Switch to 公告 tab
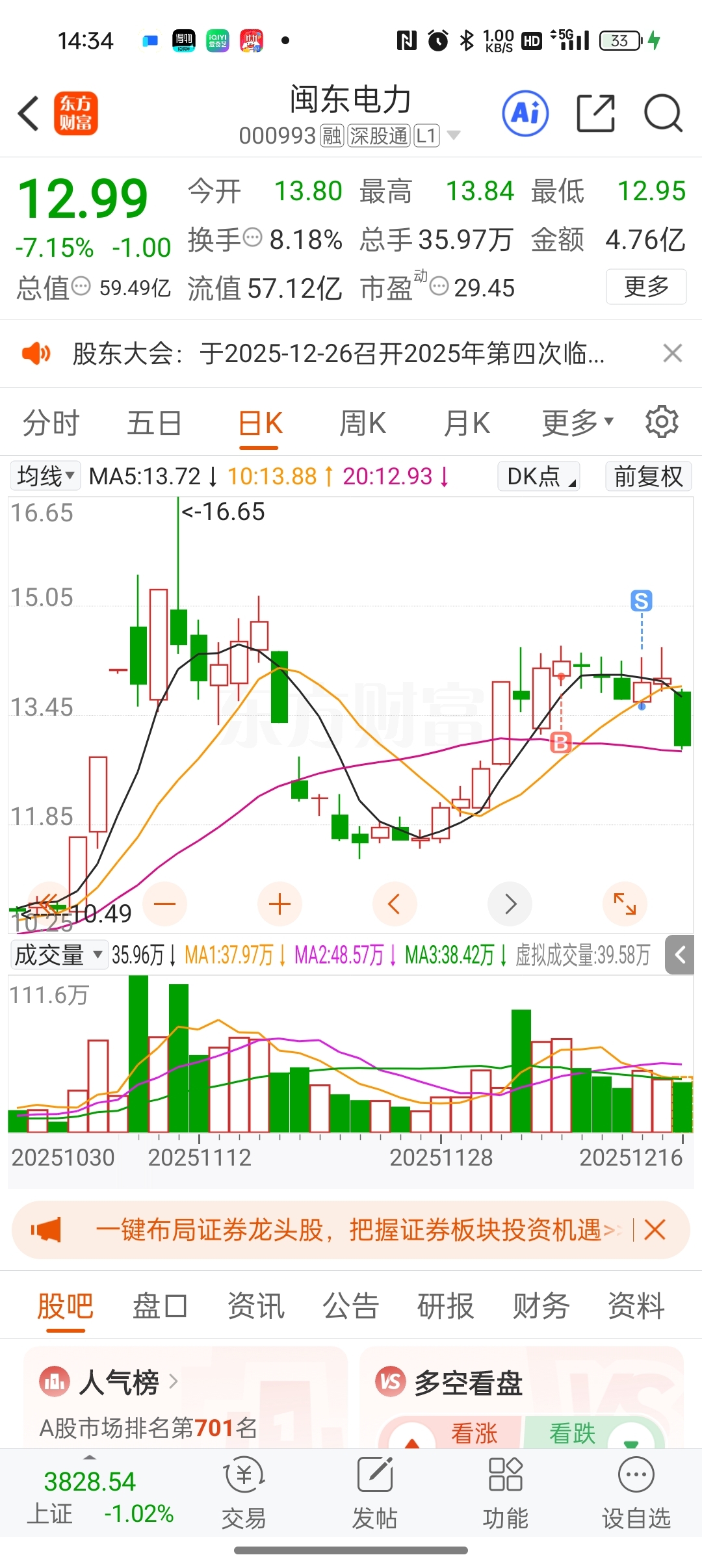This screenshot has height=1568, width=702. click(x=351, y=1306)
